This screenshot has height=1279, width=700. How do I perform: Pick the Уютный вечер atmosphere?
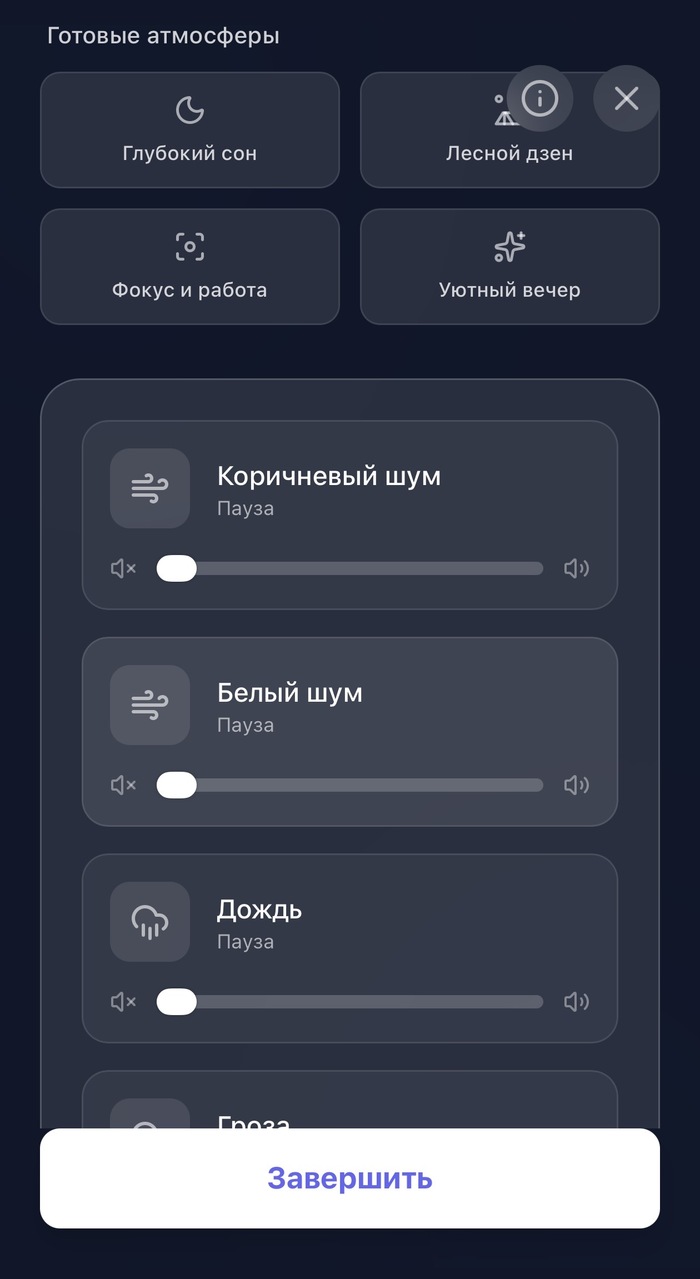pos(510,266)
